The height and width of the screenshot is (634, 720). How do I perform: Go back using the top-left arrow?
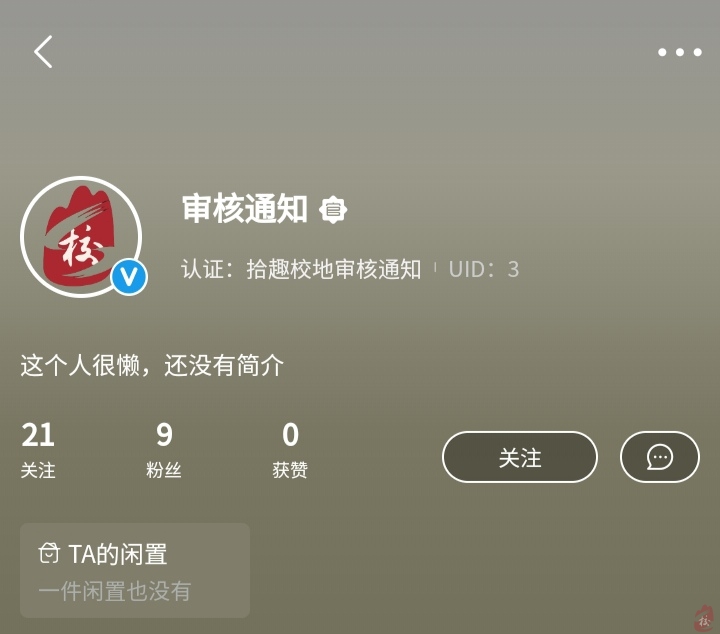(x=43, y=52)
